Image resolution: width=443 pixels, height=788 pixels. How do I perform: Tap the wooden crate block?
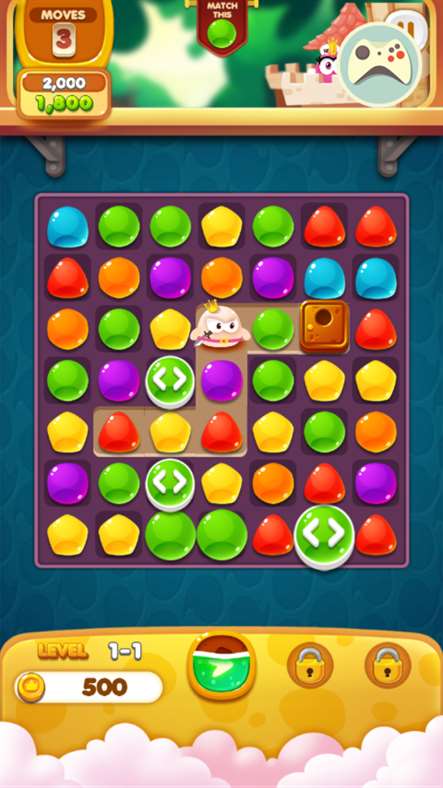click(x=324, y=327)
